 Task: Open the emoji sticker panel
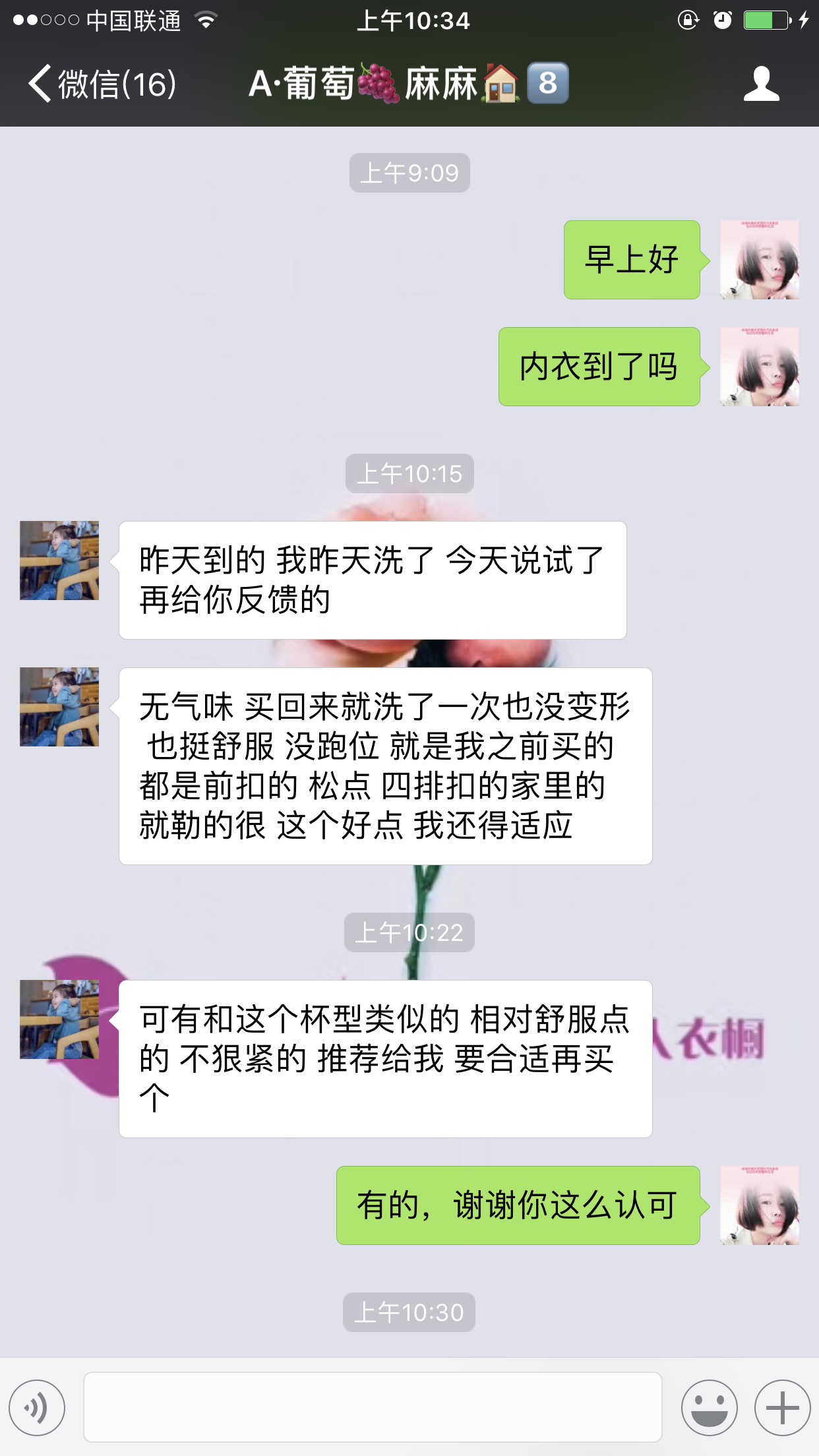coord(709,1408)
